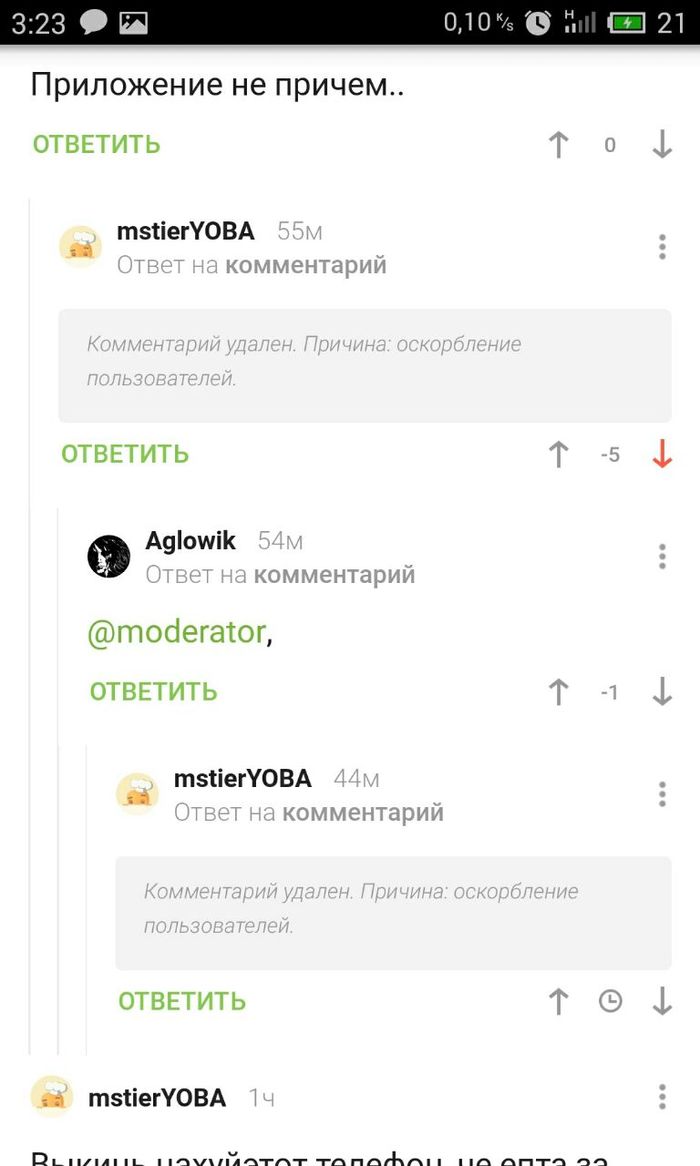Downvote Aglowik's @moderator comment
Image resolution: width=700 pixels, height=1166 pixels.
[662, 692]
